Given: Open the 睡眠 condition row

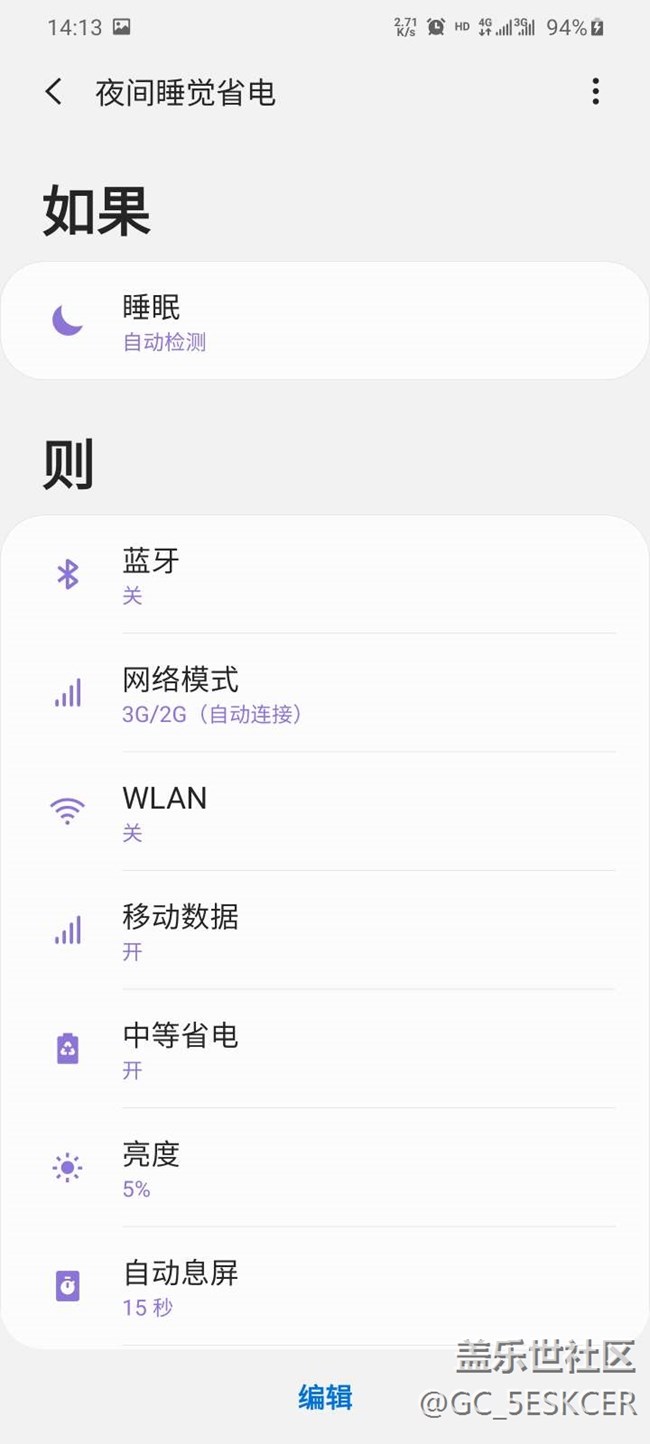Looking at the screenshot, I should pos(324,321).
